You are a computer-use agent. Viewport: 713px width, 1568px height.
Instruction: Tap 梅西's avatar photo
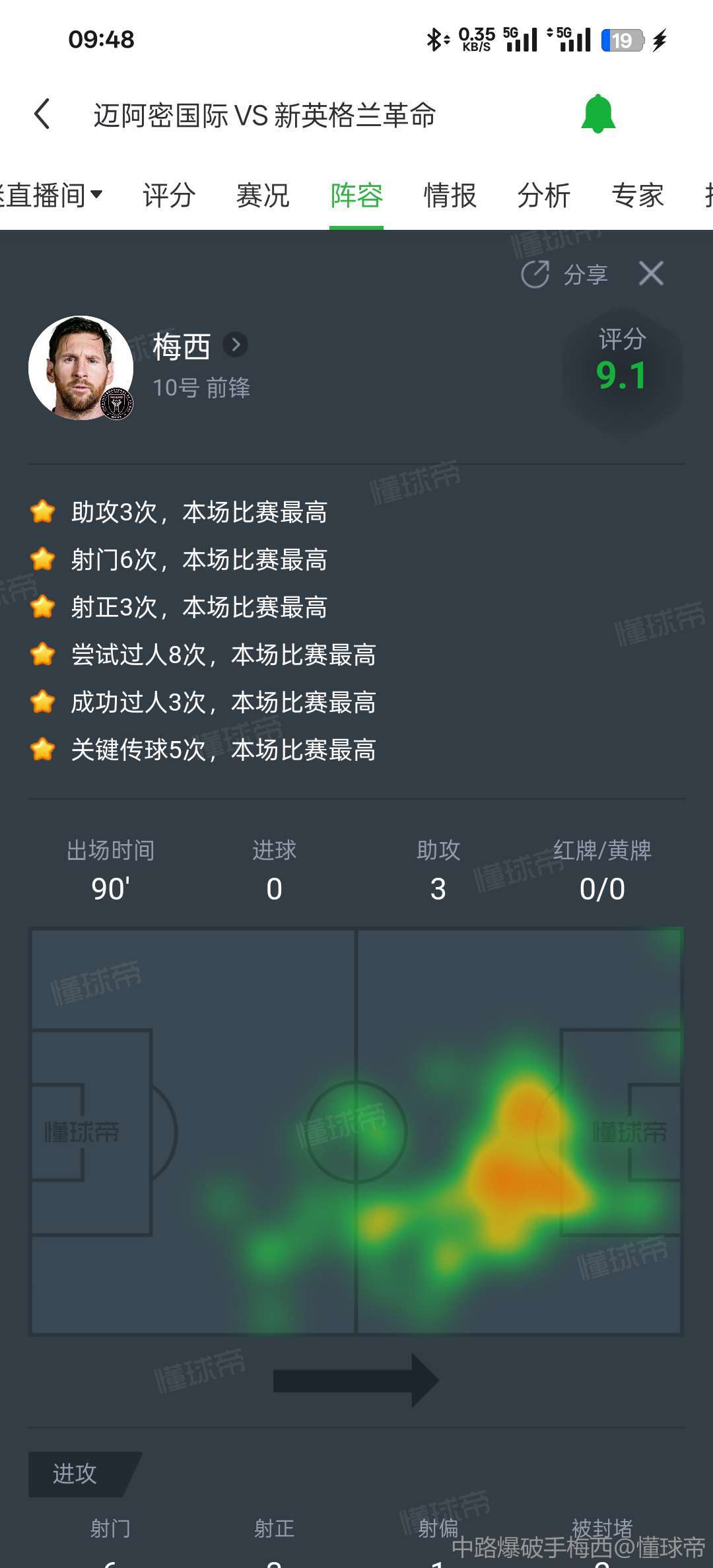pyautogui.click(x=81, y=368)
